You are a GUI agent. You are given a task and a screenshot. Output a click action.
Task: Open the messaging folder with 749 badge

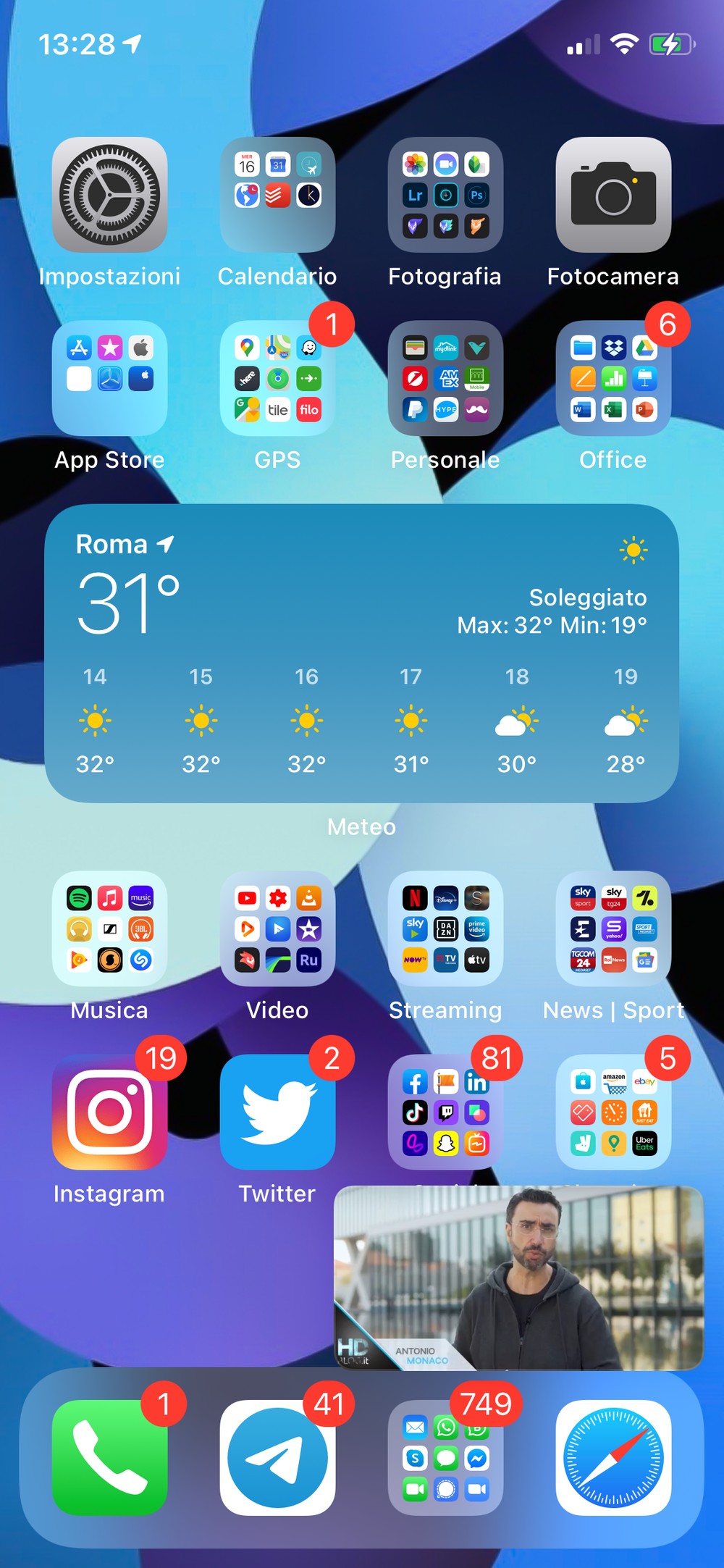445,1457
